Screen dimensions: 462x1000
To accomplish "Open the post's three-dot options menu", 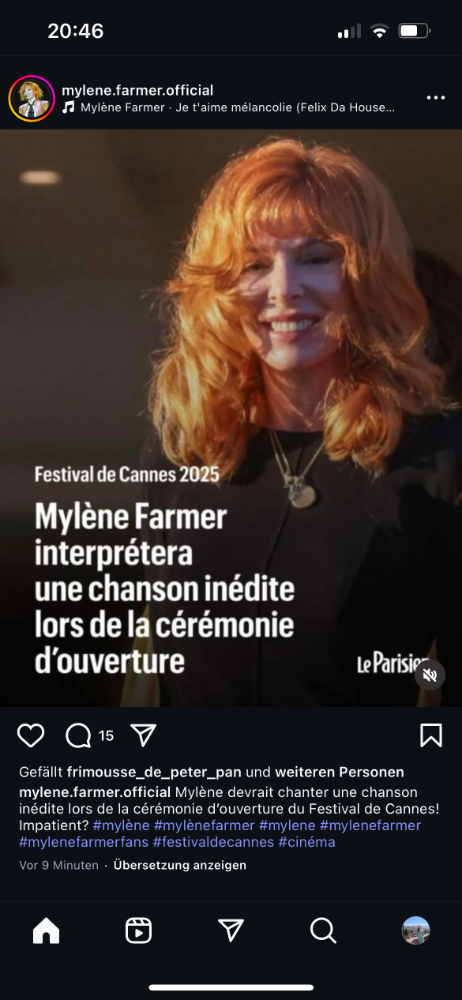I will click(436, 98).
